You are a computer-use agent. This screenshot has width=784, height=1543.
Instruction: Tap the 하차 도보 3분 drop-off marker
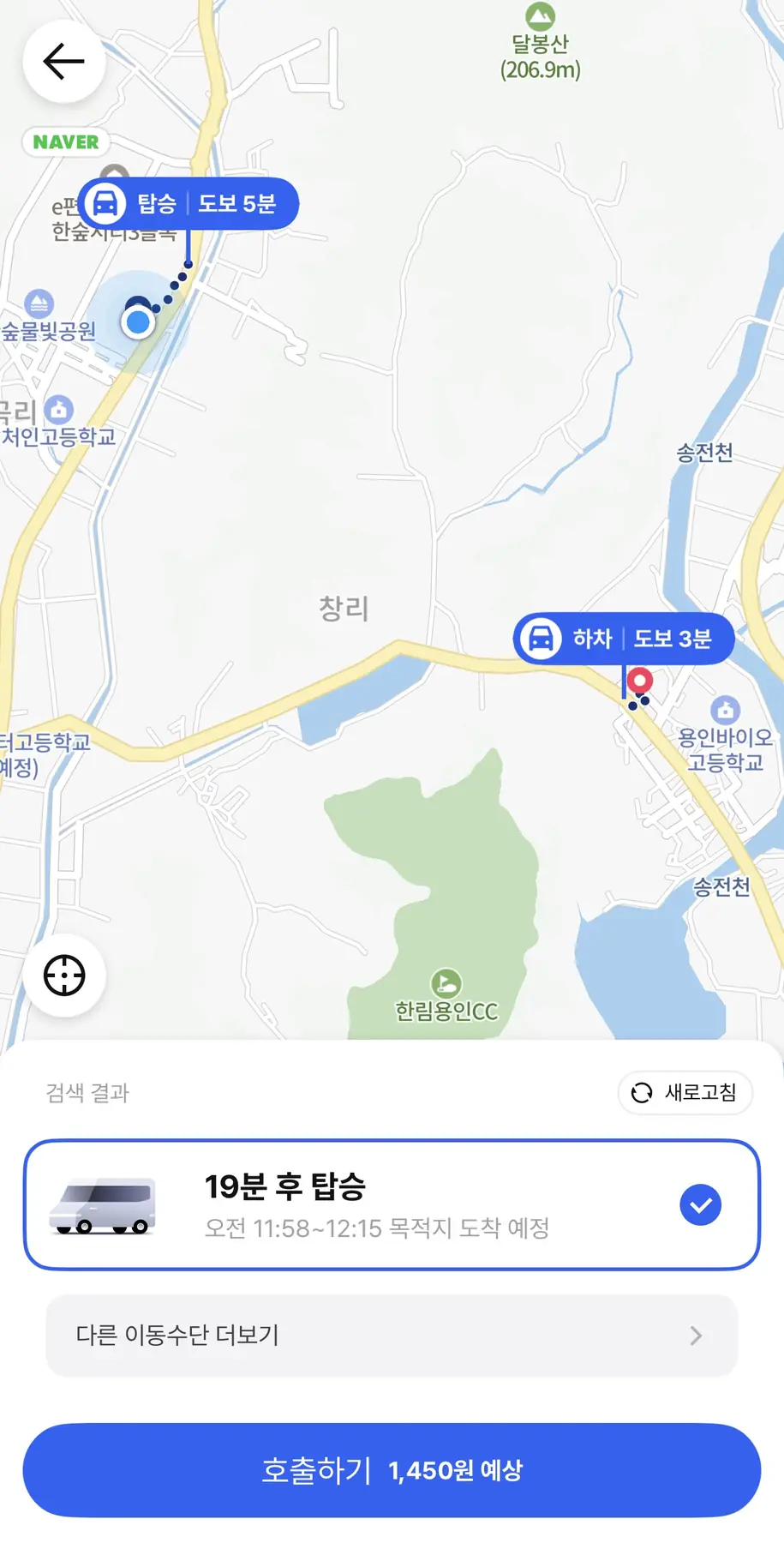[x=624, y=639]
